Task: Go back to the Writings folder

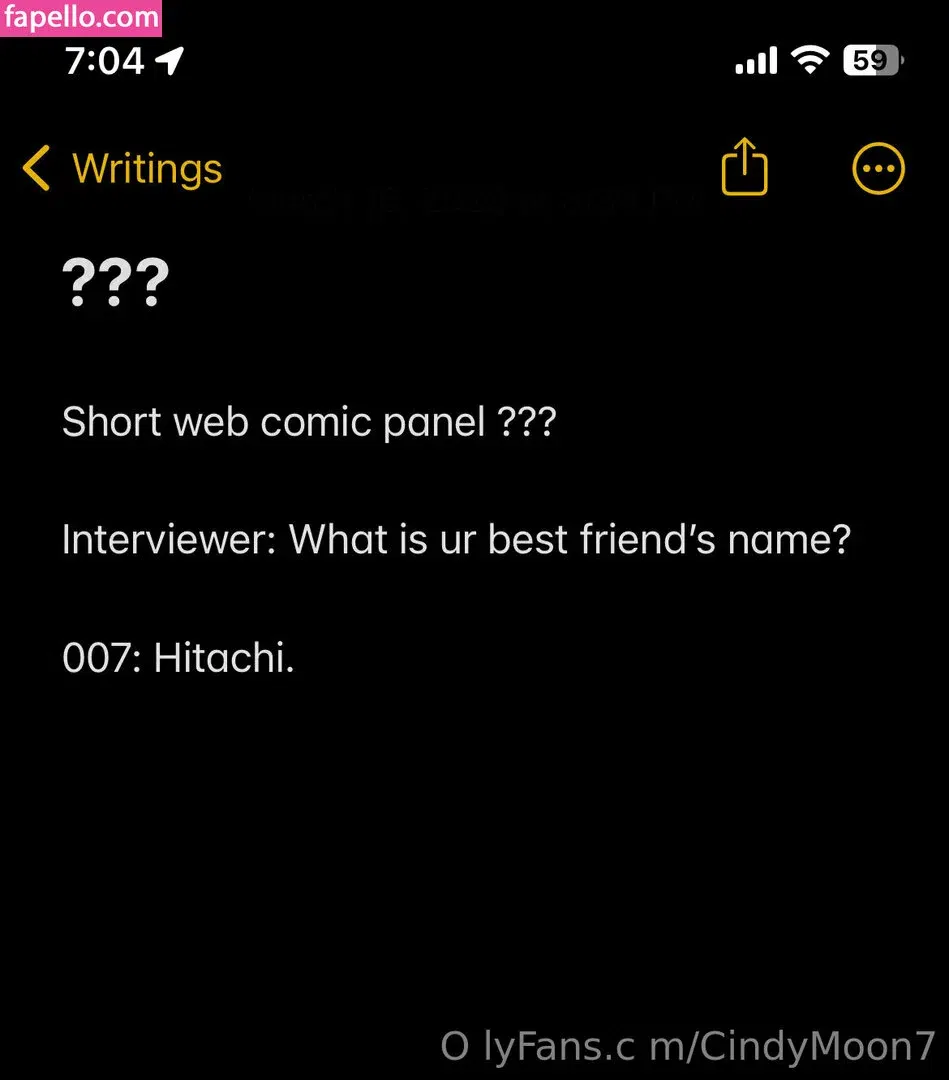Action: [x=123, y=169]
